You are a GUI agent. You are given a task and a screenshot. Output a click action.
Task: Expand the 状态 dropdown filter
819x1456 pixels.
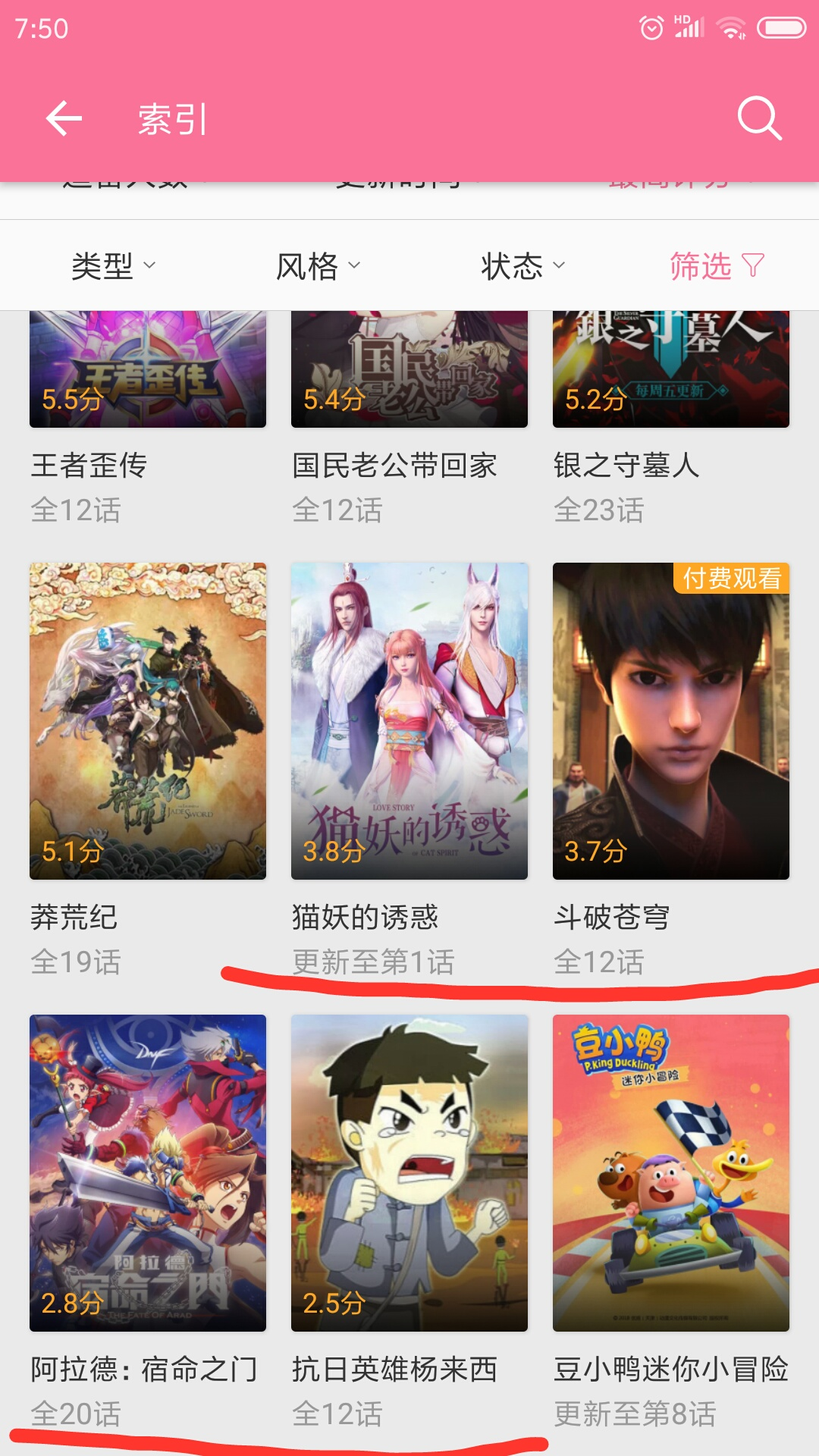(x=523, y=266)
